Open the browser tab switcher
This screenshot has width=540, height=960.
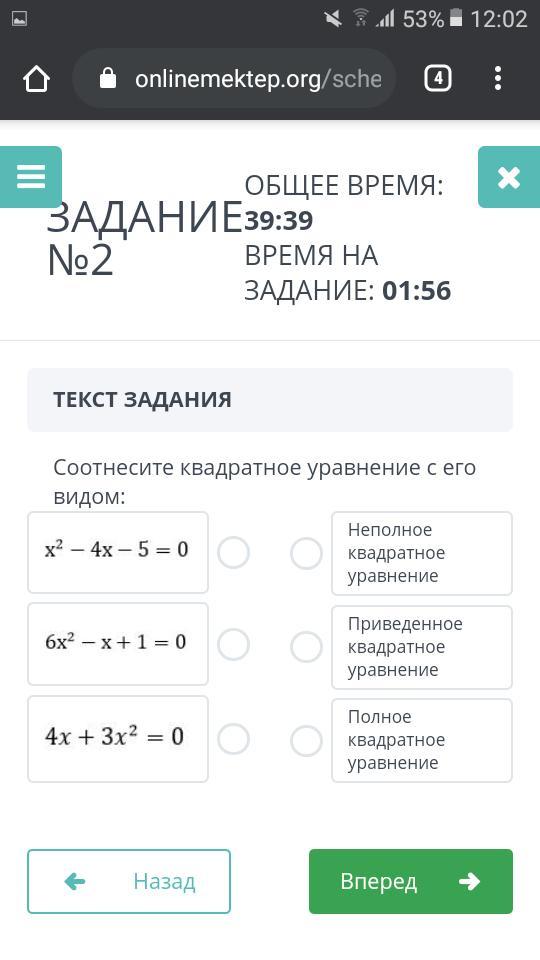pos(438,79)
